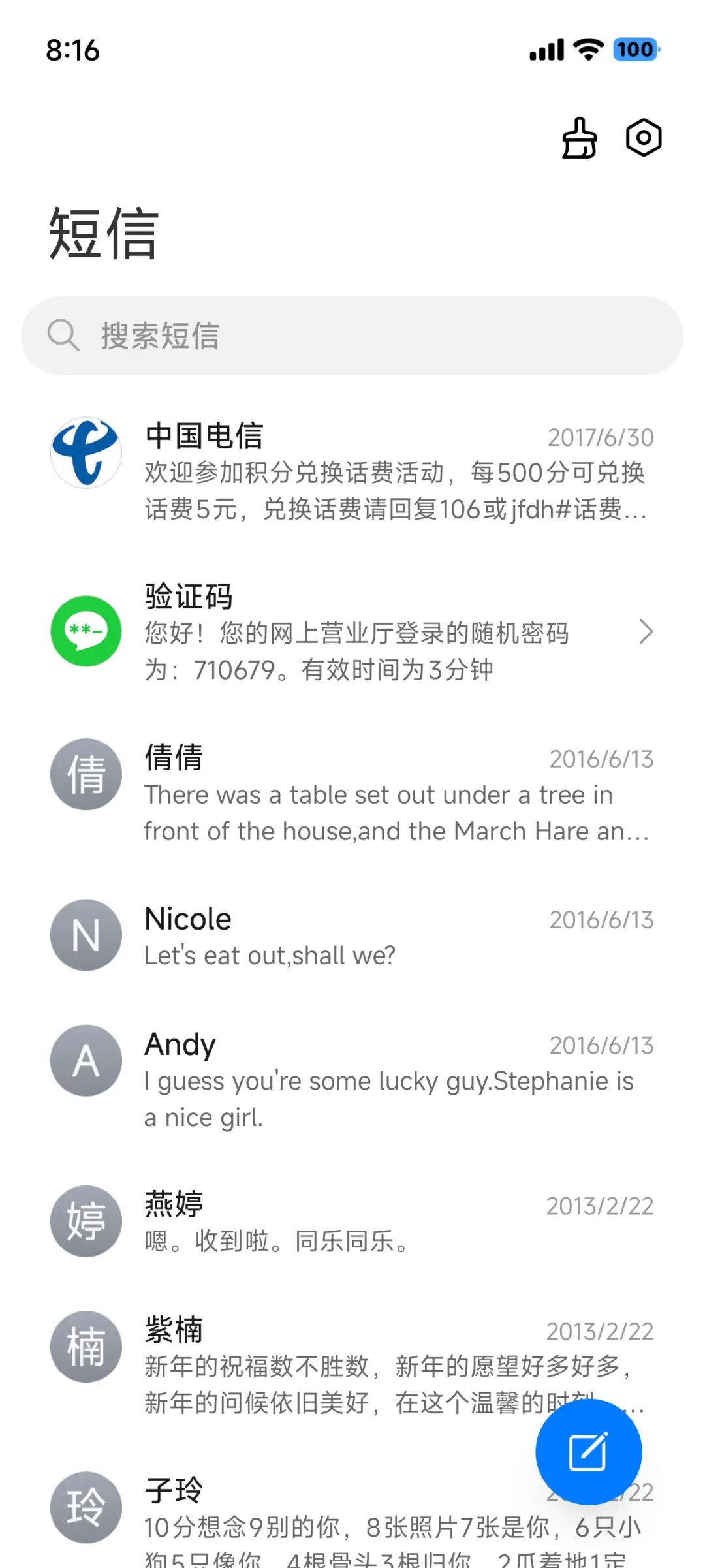The height and width of the screenshot is (1568, 705).
Task: Click Andy's A avatar circle
Action: pos(86,1060)
